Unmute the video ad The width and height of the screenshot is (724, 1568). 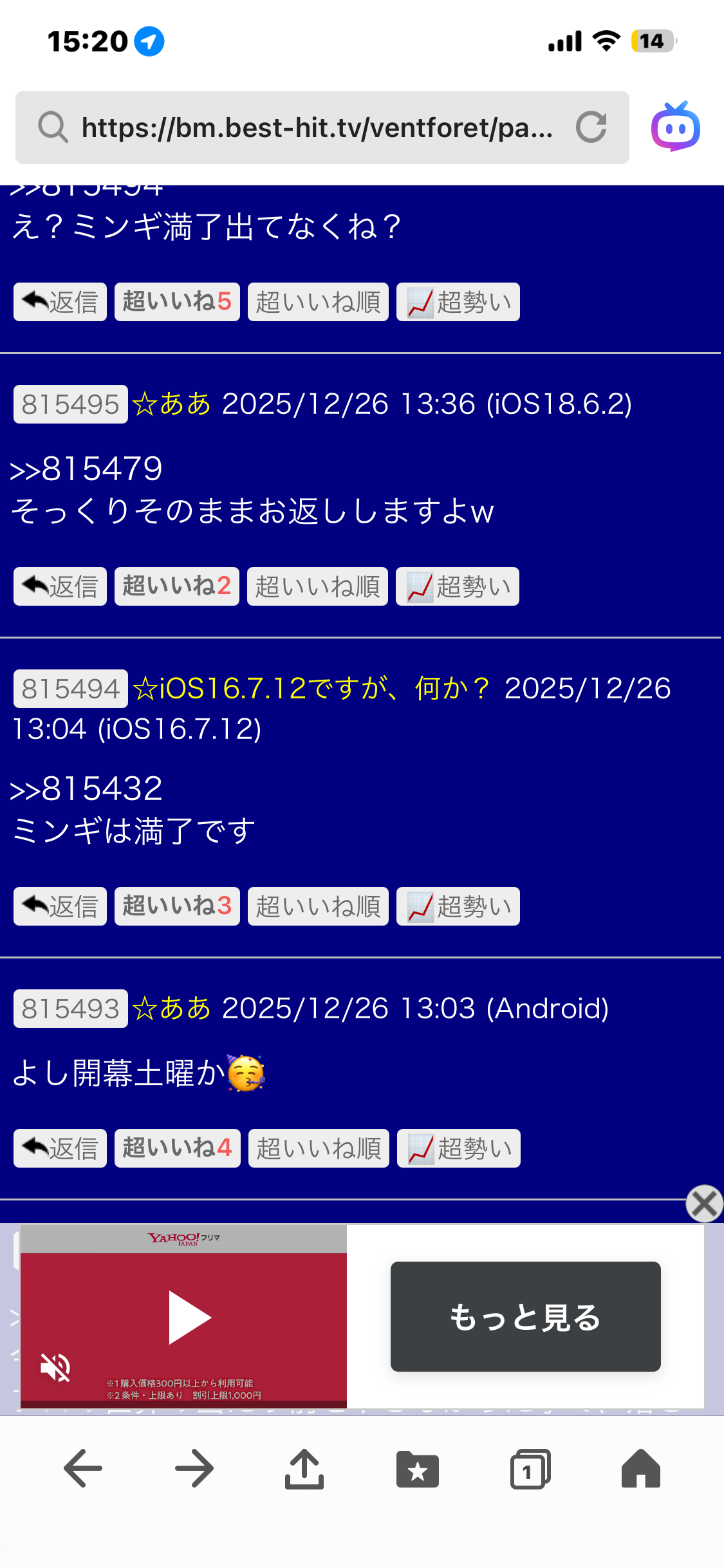point(56,1367)
